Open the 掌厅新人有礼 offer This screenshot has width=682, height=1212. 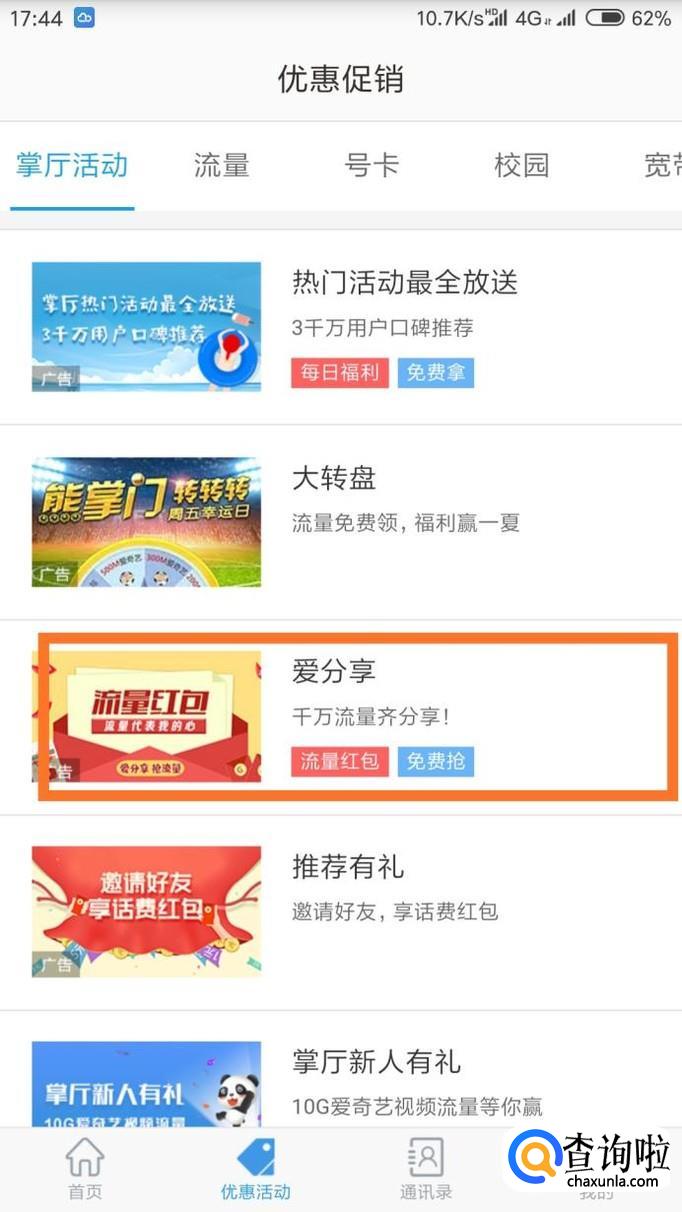[341, 1070]
